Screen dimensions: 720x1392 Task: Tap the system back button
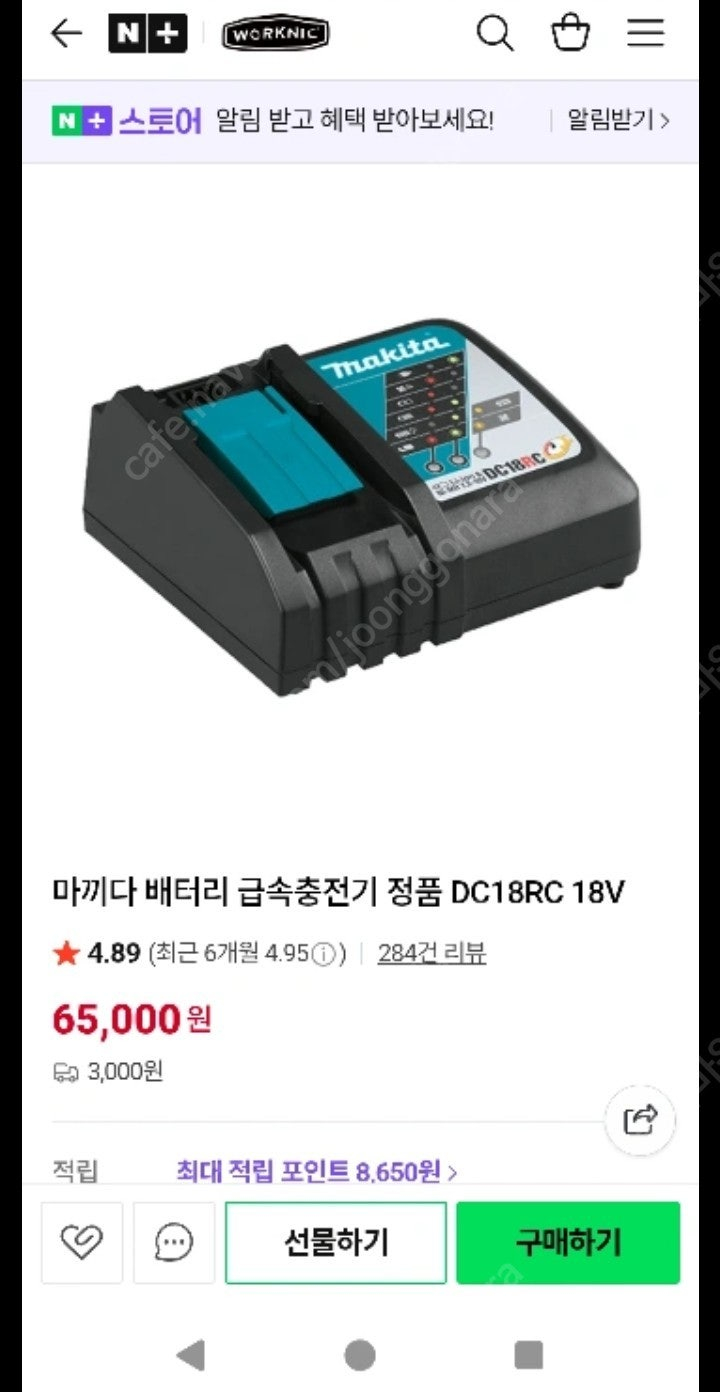point(190,1355)
